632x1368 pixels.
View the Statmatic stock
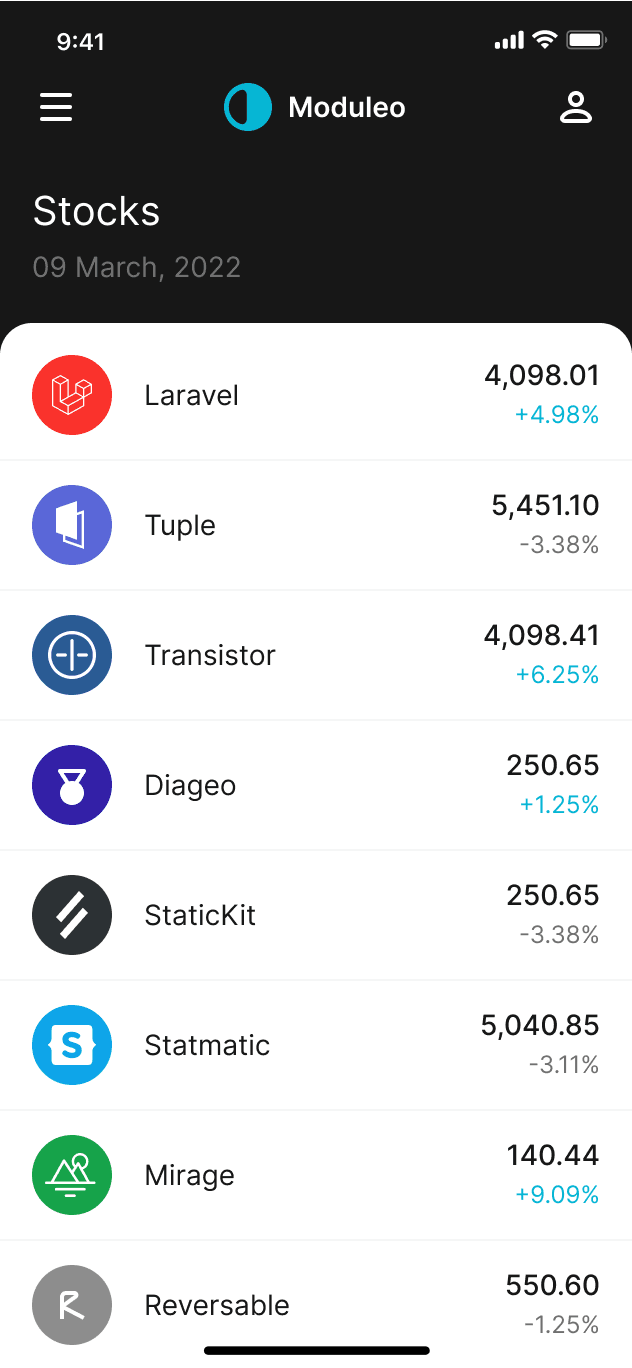click(x=316, y=1045)
